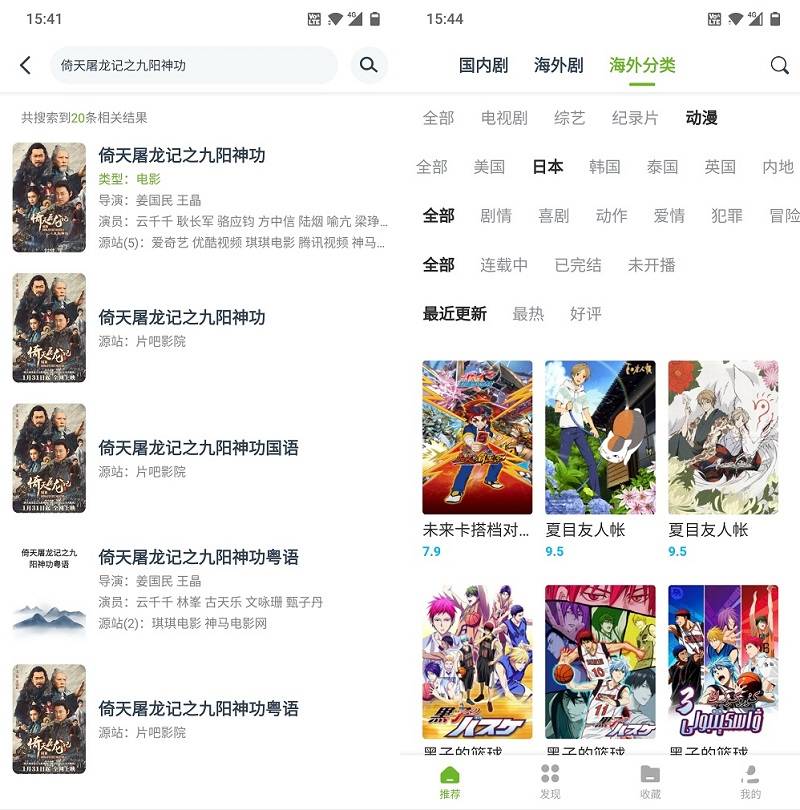This screenshot has height=810, width=800.
Task: Choose 韩国 as the region filter
Action: 604,167
